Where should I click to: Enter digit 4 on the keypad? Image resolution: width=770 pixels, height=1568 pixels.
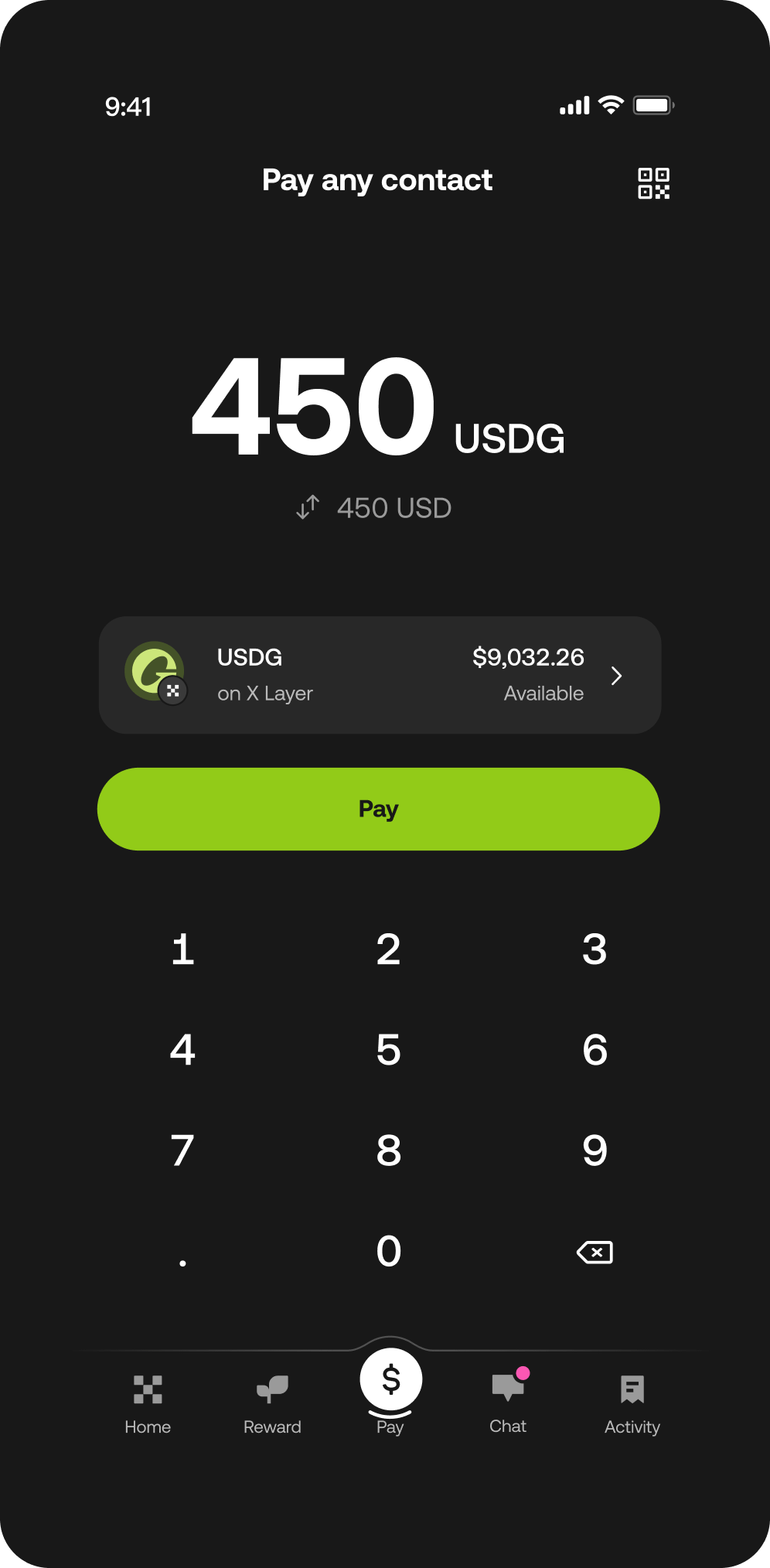click(182, 1050)
